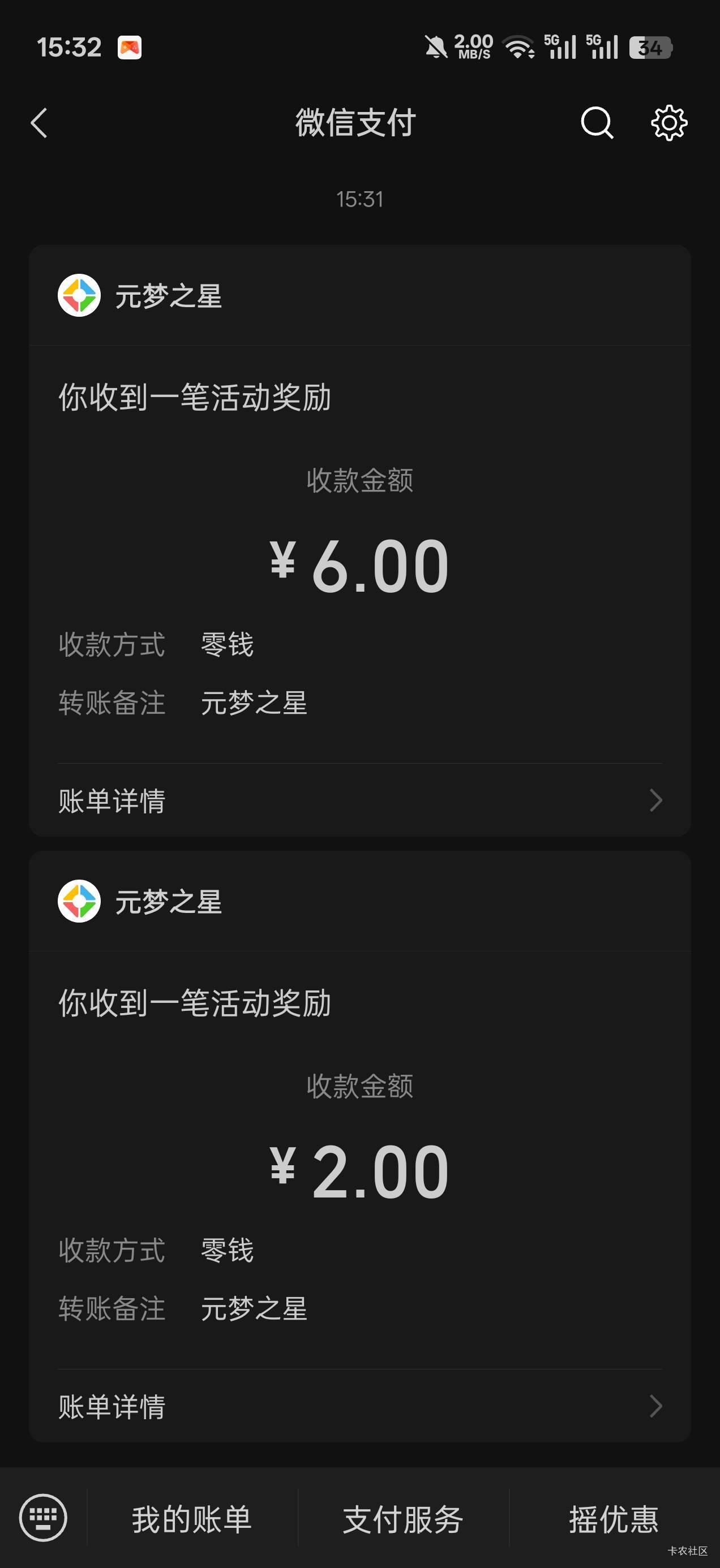Screen dimensions: 720x1568
Task: Open the search icon
Action: click(x=597, y=123)
